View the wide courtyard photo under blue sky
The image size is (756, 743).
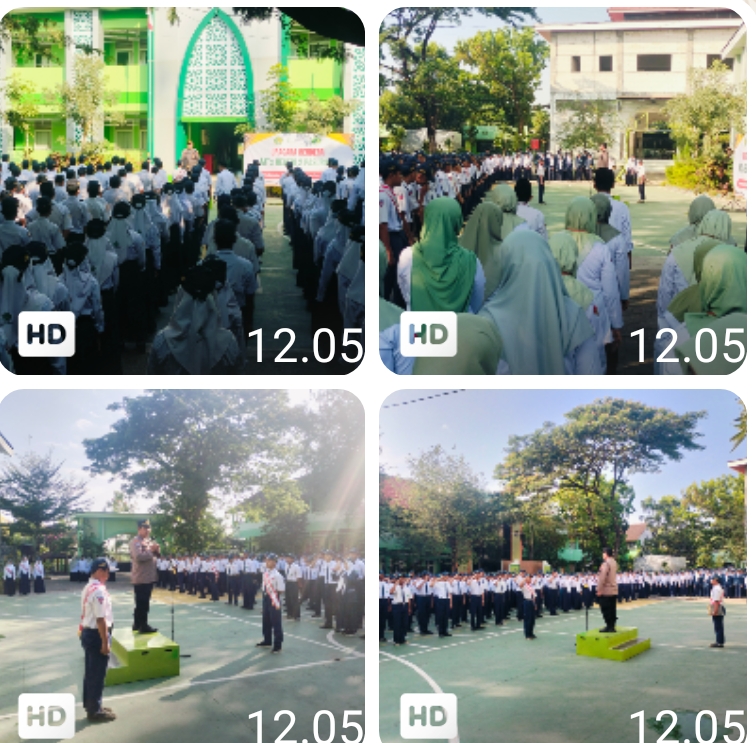pos(563,565)
